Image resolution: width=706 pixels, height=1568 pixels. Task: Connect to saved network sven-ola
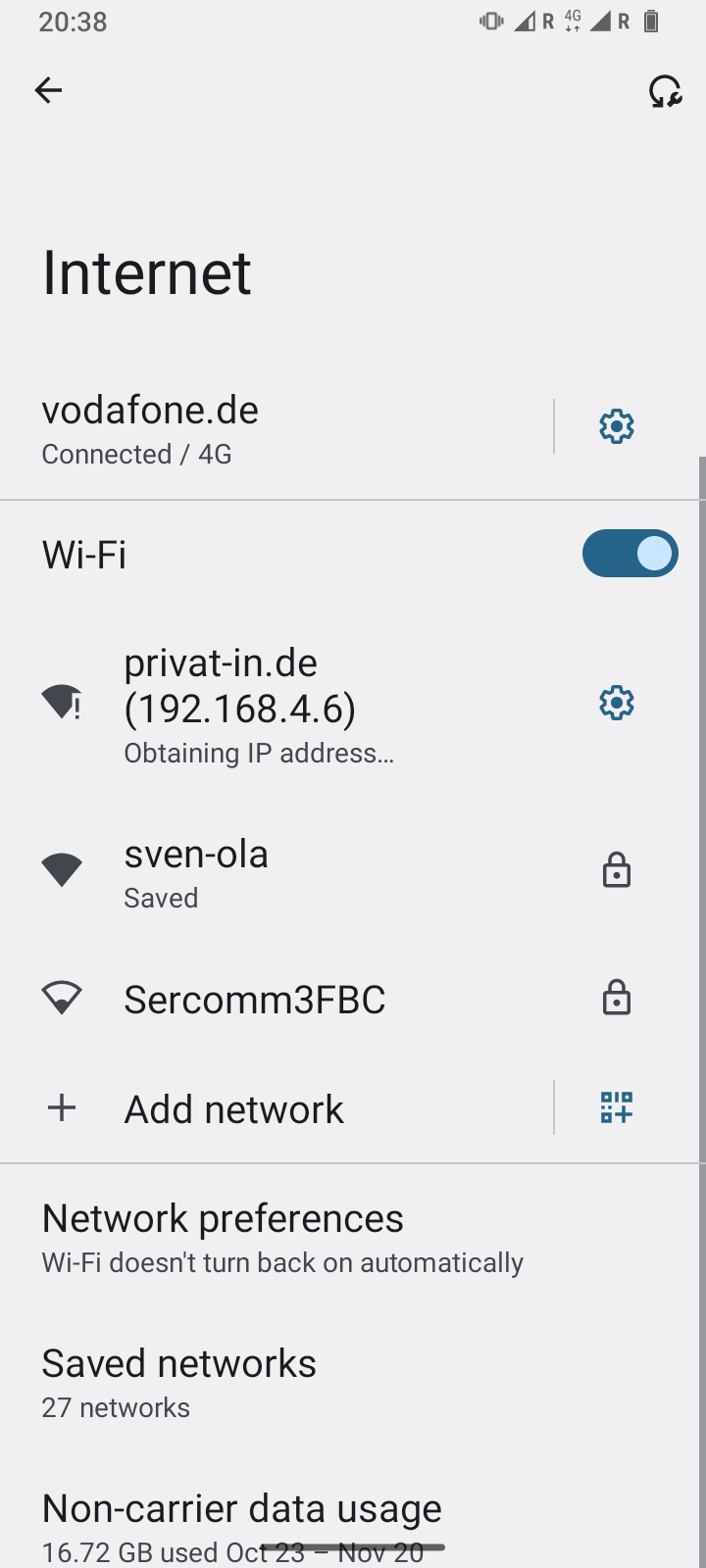pyautogui.click(x=294, y=871)
